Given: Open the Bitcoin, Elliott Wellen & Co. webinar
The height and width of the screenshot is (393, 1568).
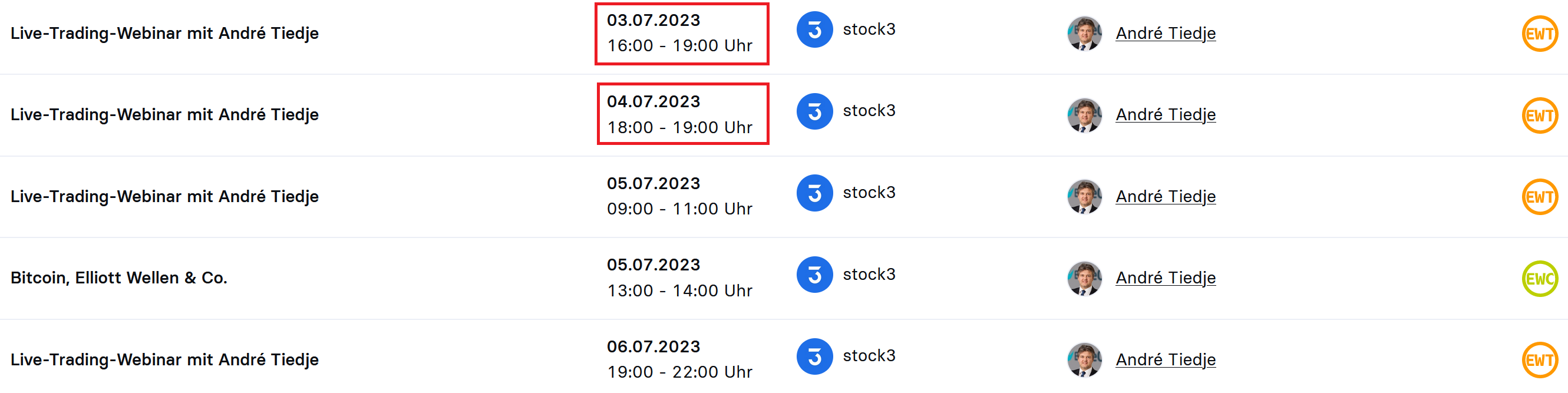Looking at the screenshot, I should pyautogui.click(x=118, y=278).
